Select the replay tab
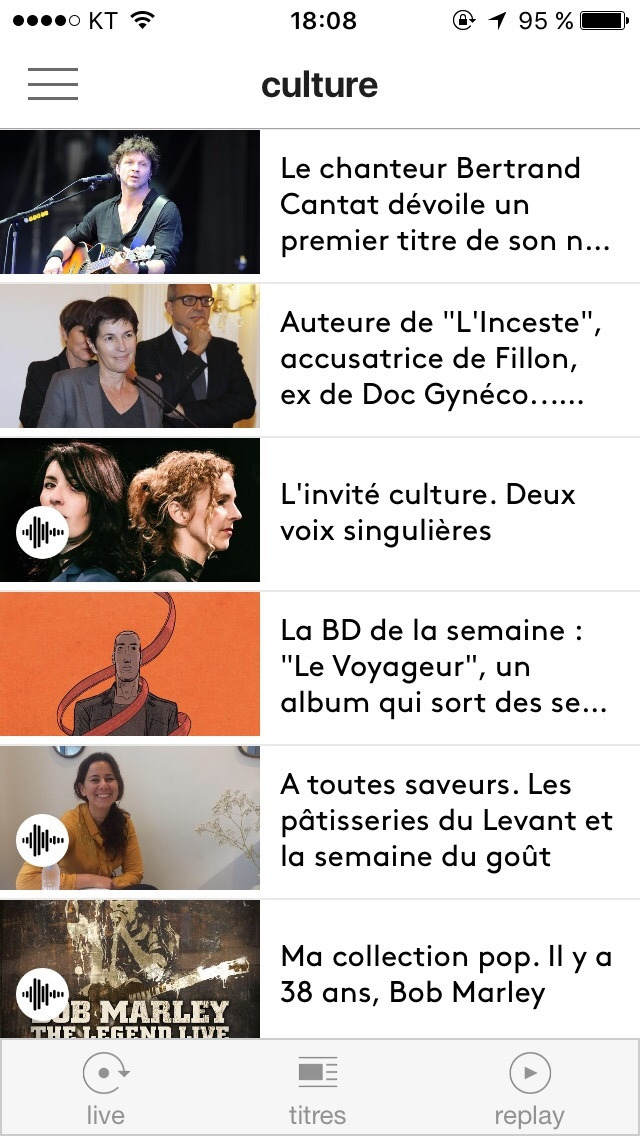640x1136 pixels. [529, 1088]
